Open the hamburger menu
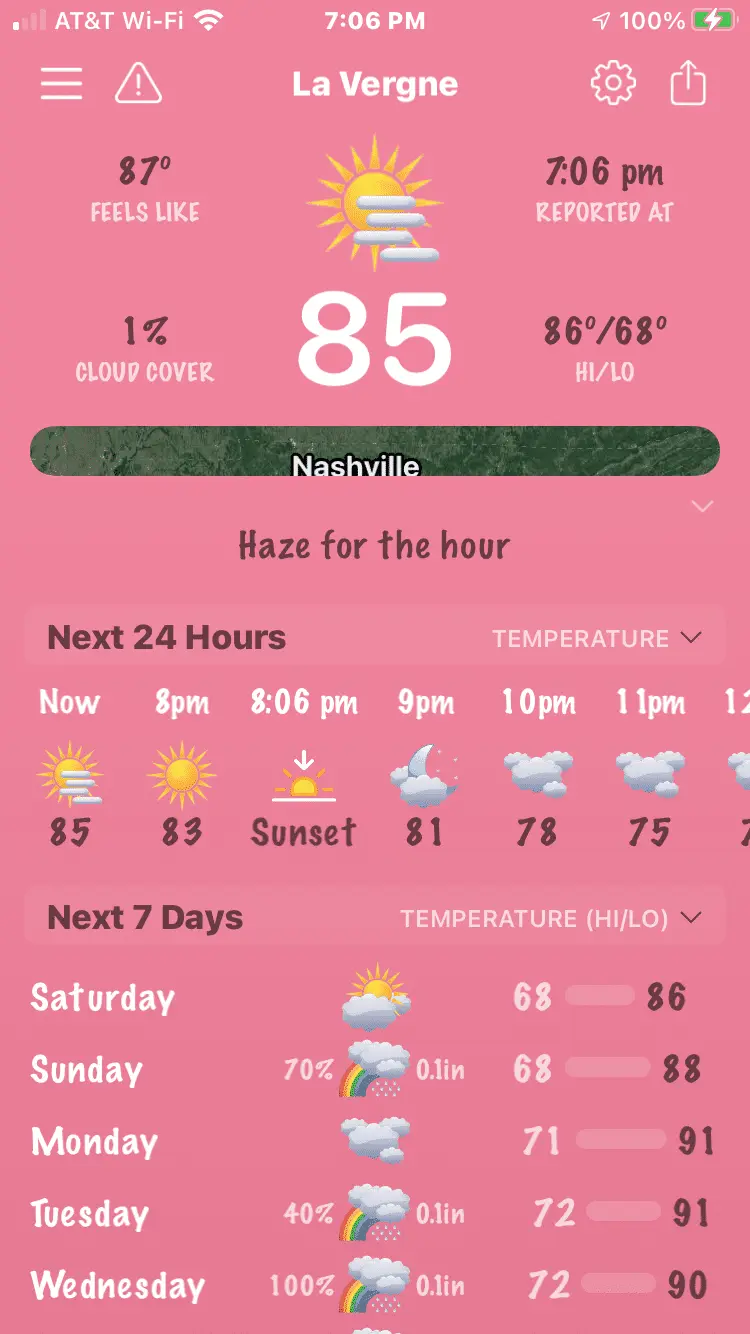The height and width of the screenshot is (1334, 750). pos(61,84)
